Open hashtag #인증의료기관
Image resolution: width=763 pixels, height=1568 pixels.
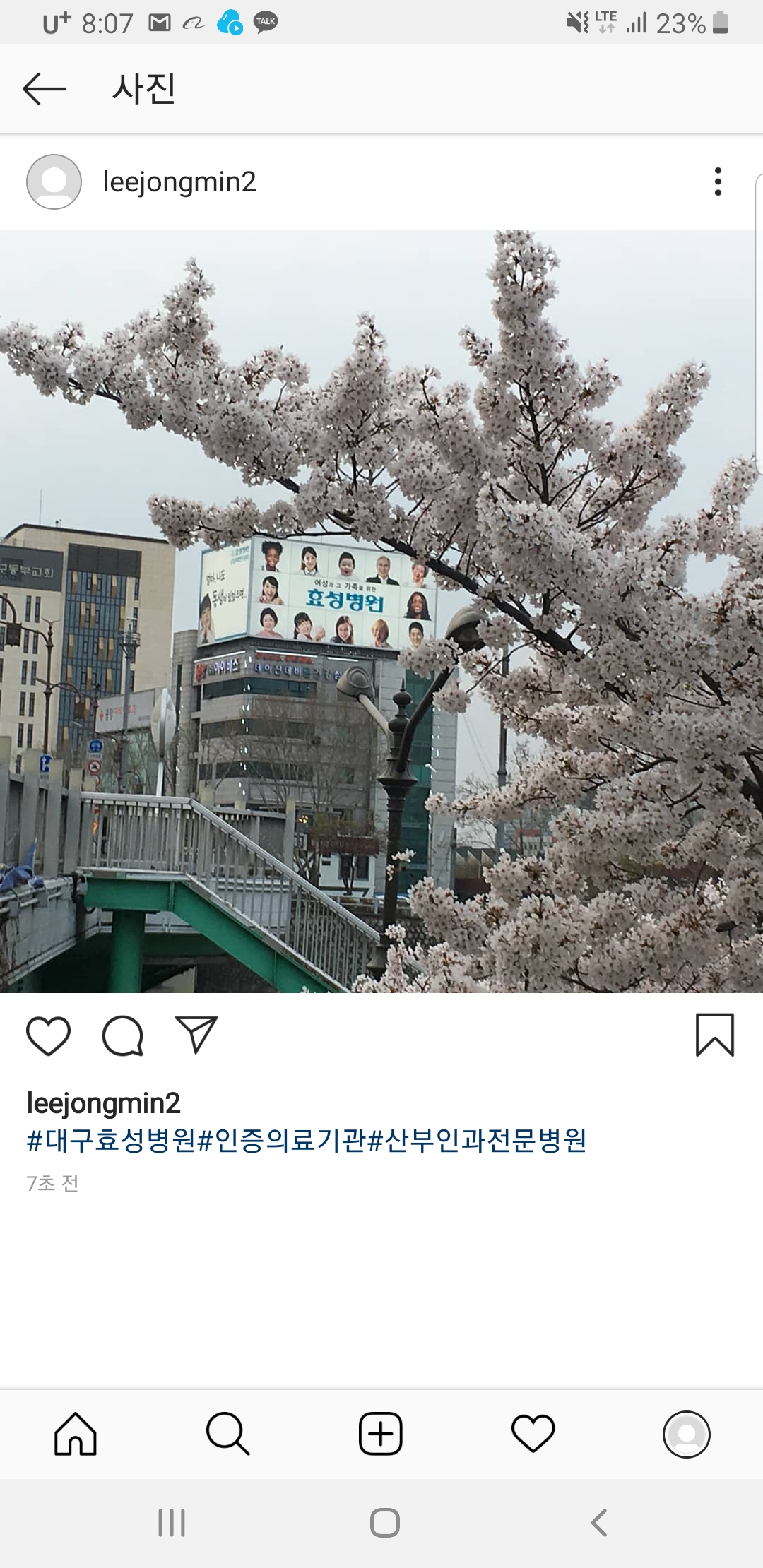(x=283, y=1140)
